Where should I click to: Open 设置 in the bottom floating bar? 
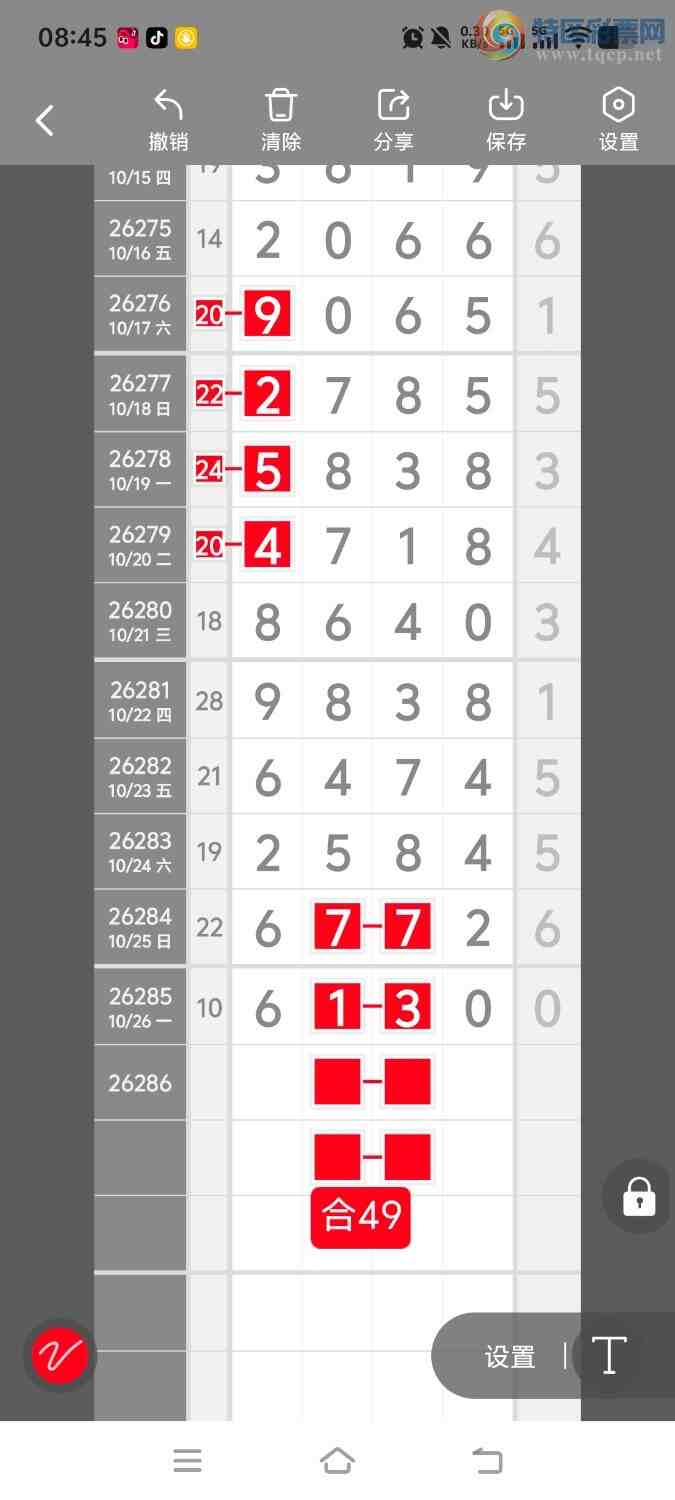[510, 1357]
